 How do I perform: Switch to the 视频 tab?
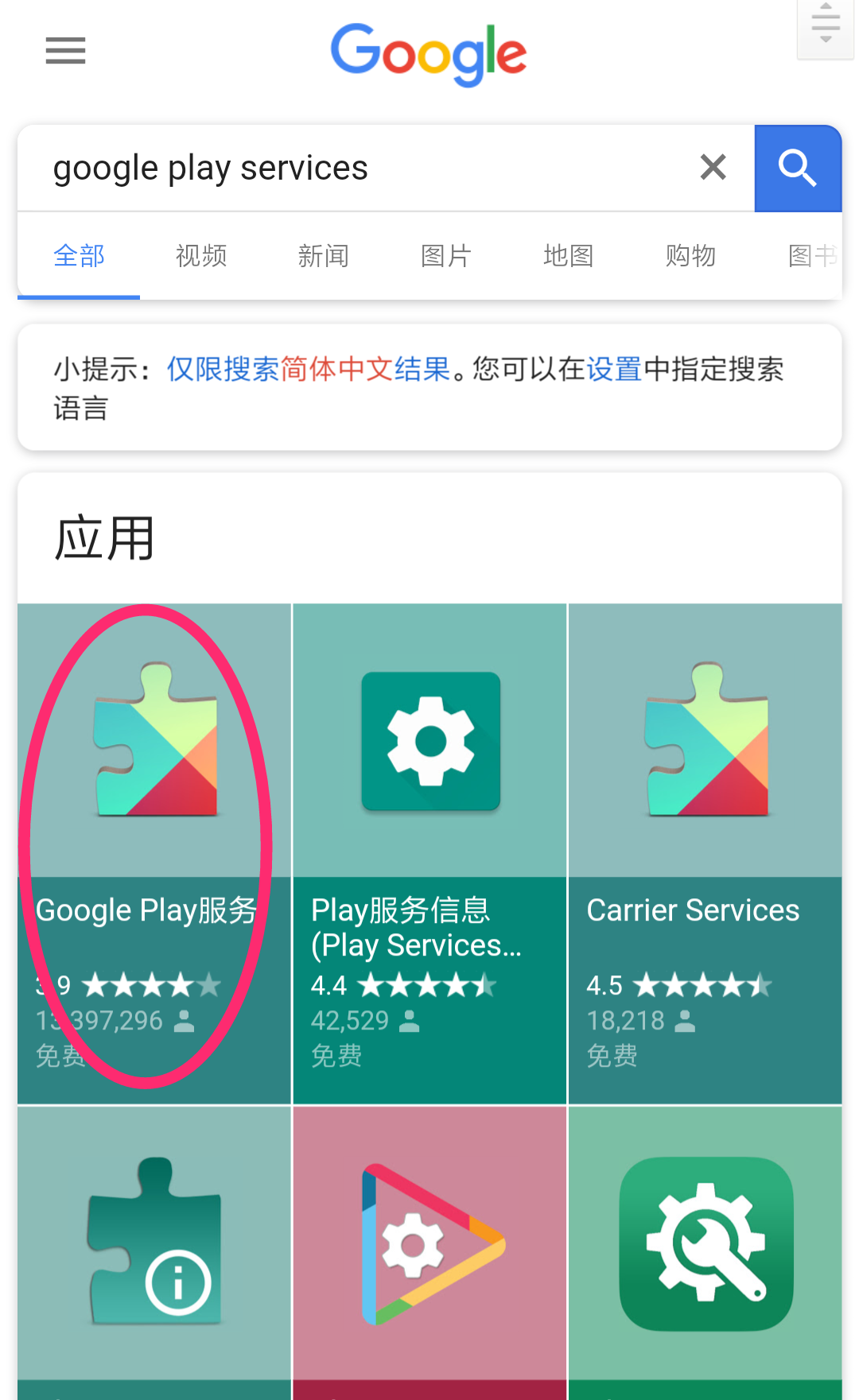point(201,256)
